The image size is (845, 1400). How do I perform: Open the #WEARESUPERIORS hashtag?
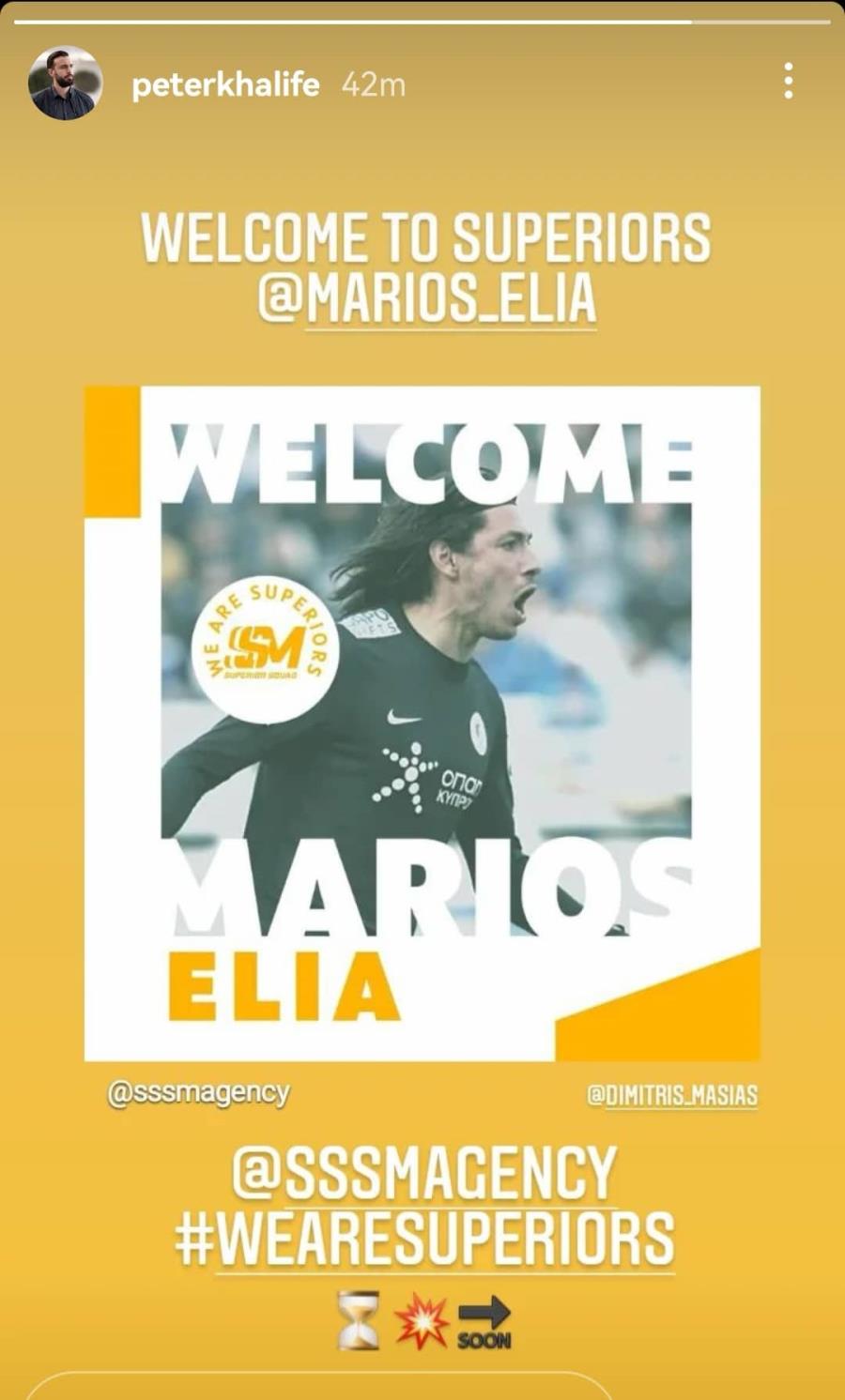(x=424, y=1239)
